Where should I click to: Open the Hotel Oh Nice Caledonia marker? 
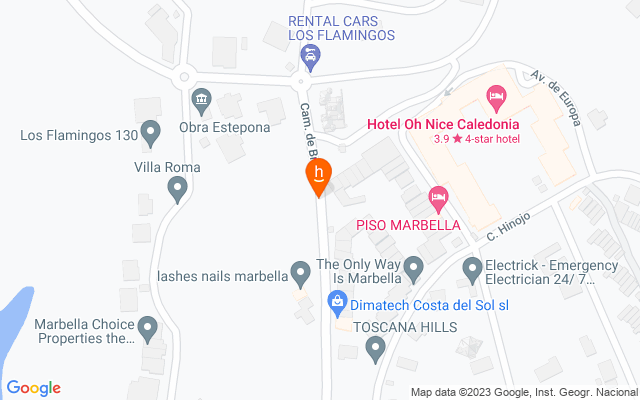pyautogui.click(x=496, y=97)
